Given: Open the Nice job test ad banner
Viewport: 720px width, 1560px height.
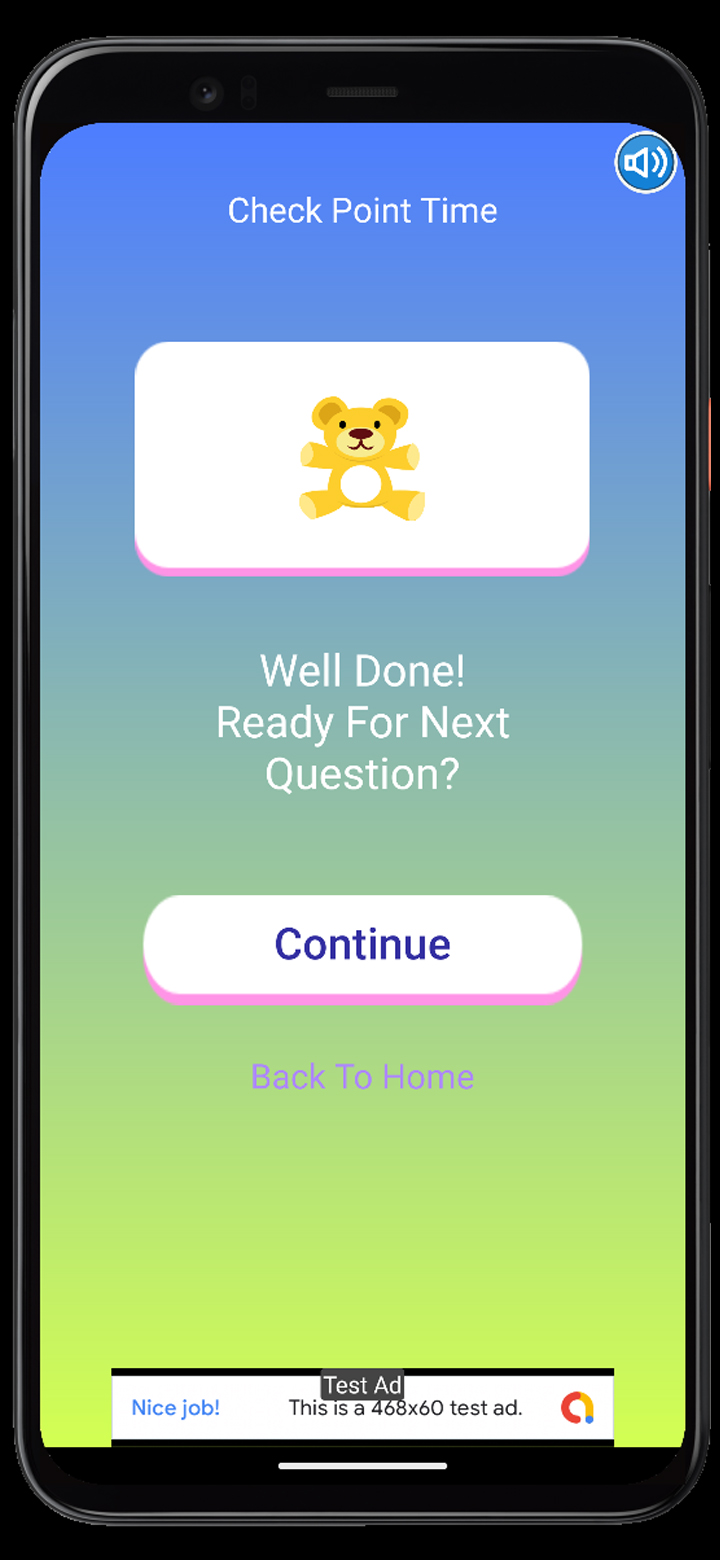Looking at the screenshot, I should [362, 1408].
